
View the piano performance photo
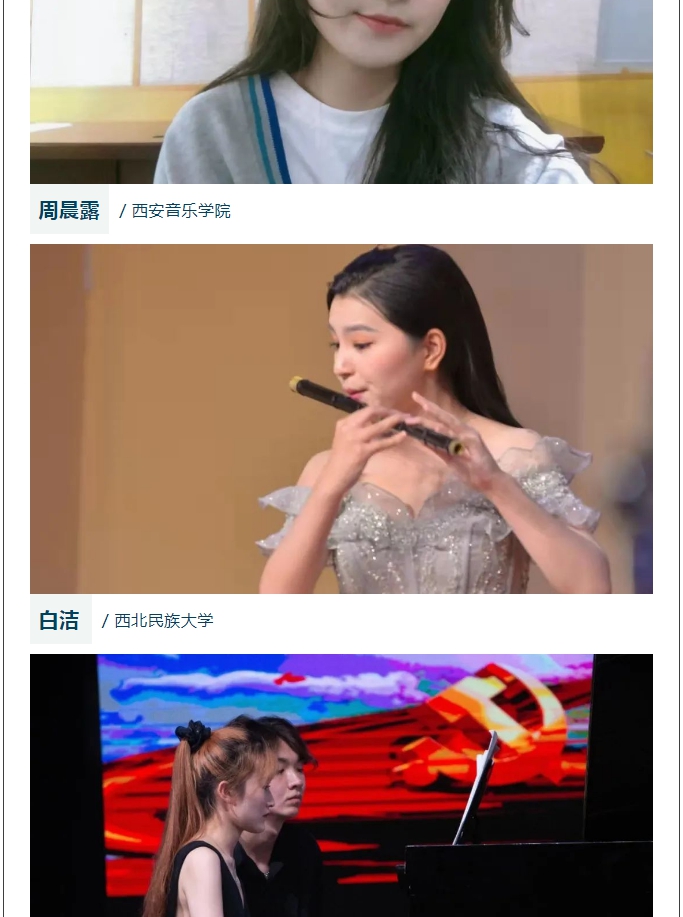pos(341,785)
